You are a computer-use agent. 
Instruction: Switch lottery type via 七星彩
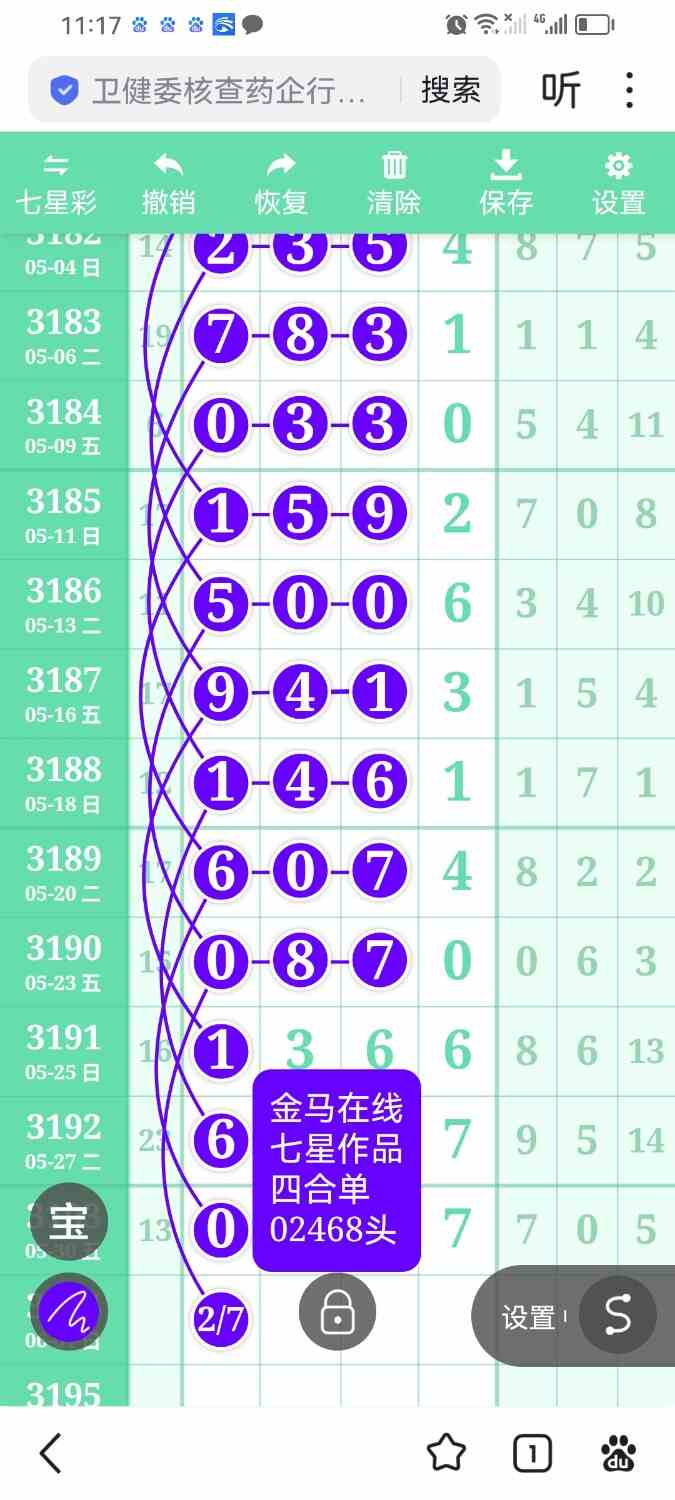click(56, 185)
